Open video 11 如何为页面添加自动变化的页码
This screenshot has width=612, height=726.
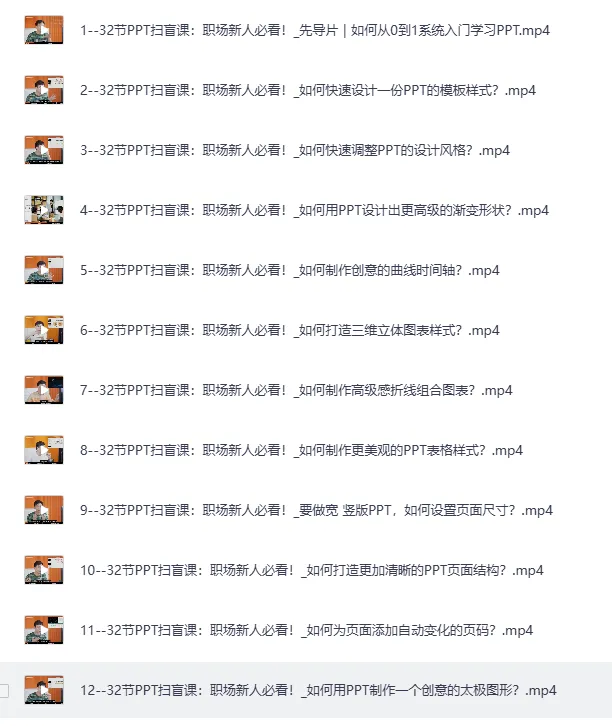tap(307, 630)
